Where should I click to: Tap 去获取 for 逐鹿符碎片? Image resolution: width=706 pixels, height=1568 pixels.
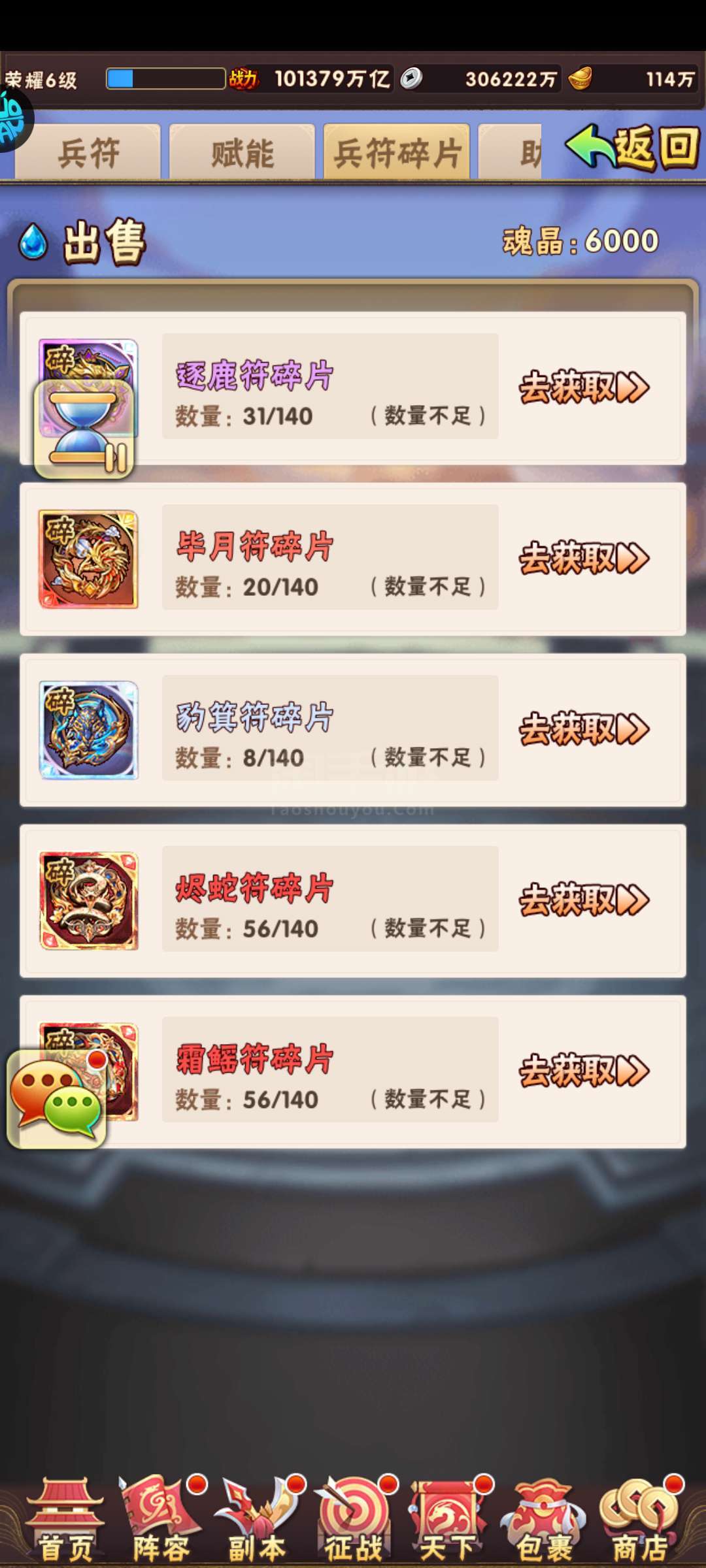pos(583,388)
